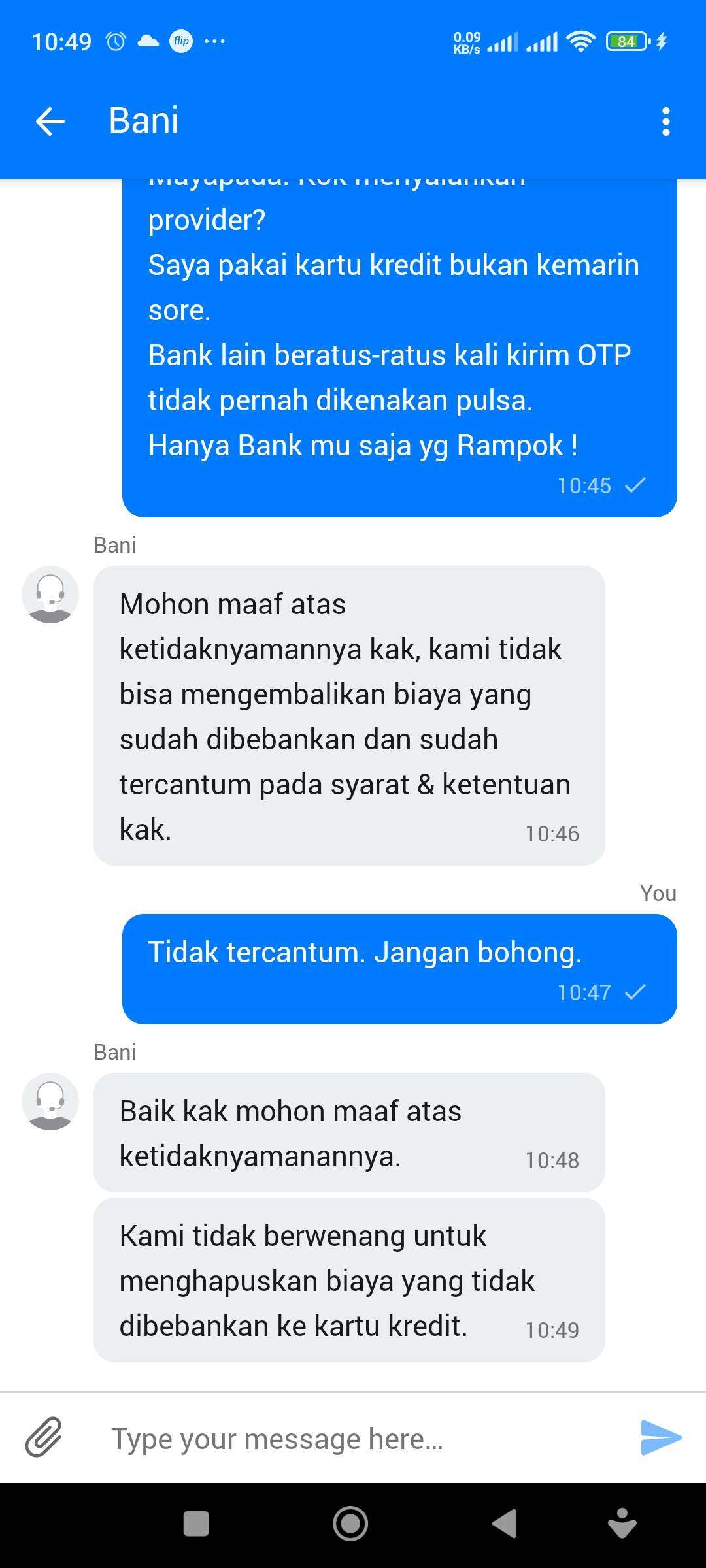Screen dimensions: 706x1568
Task: Open recent apps from the navigation bar
Action: point(196,1524)
